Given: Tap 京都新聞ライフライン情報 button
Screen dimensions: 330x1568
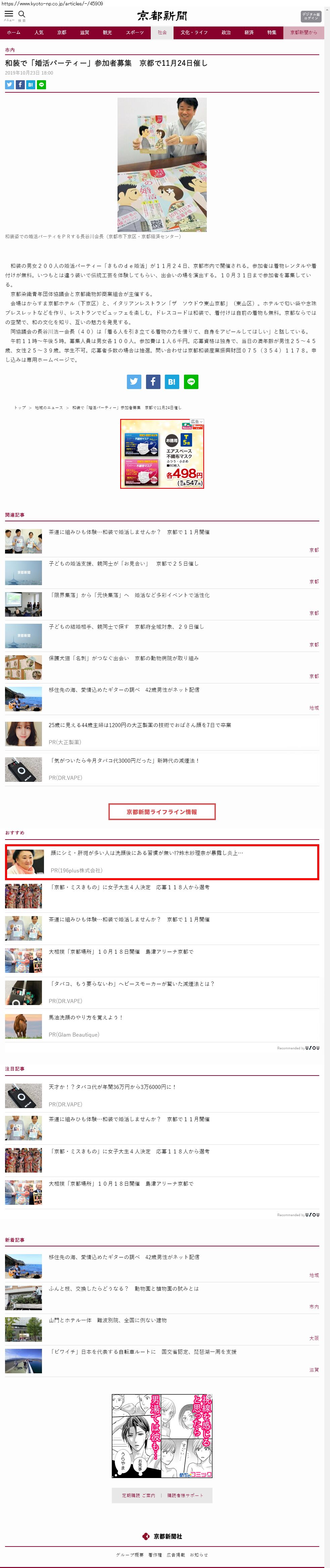Looking at the screenshot, I should click(x=162, y=811).
